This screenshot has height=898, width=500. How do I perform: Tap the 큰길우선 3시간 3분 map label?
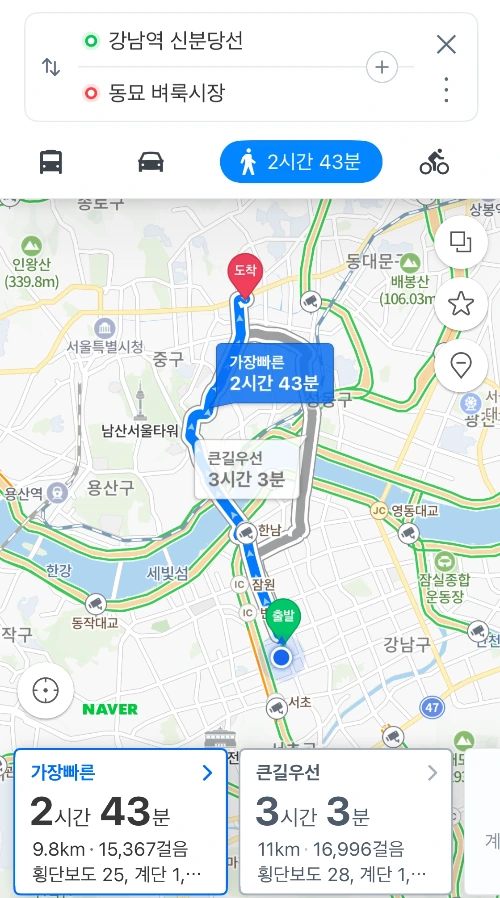[247, 468]
